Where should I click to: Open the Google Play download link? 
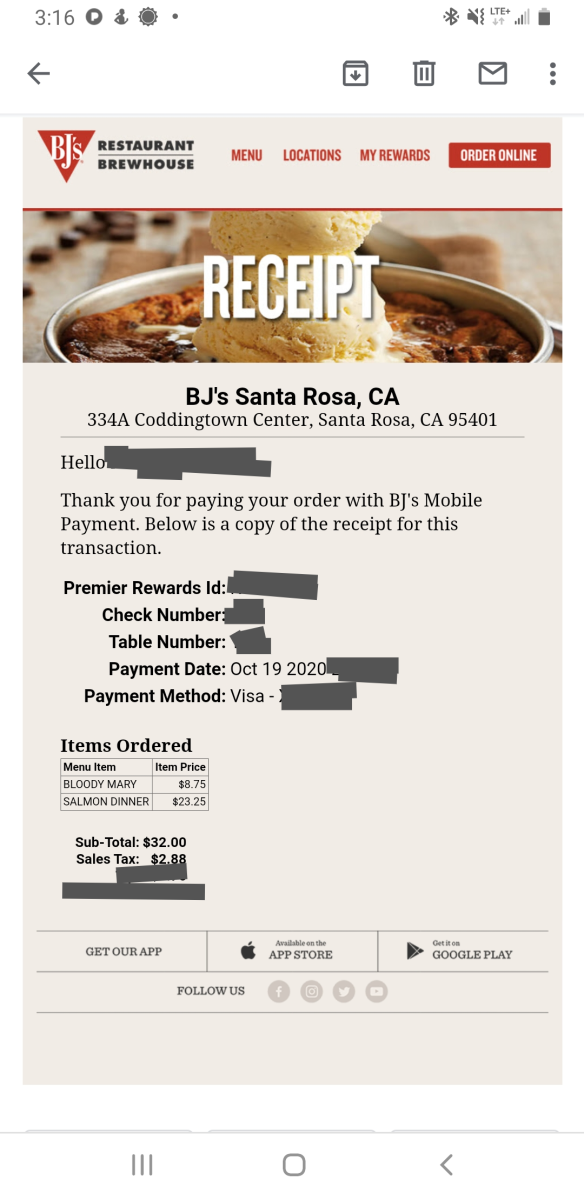463,951
